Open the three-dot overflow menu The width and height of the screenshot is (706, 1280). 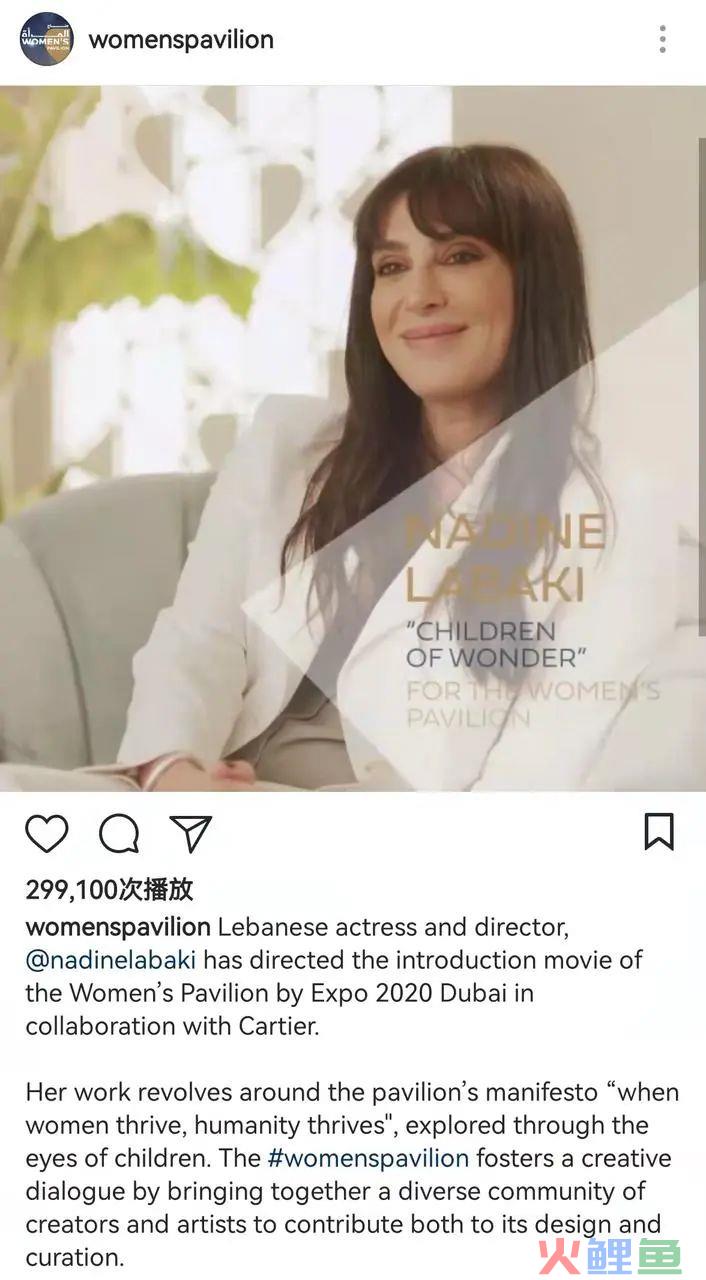point(662,40)
